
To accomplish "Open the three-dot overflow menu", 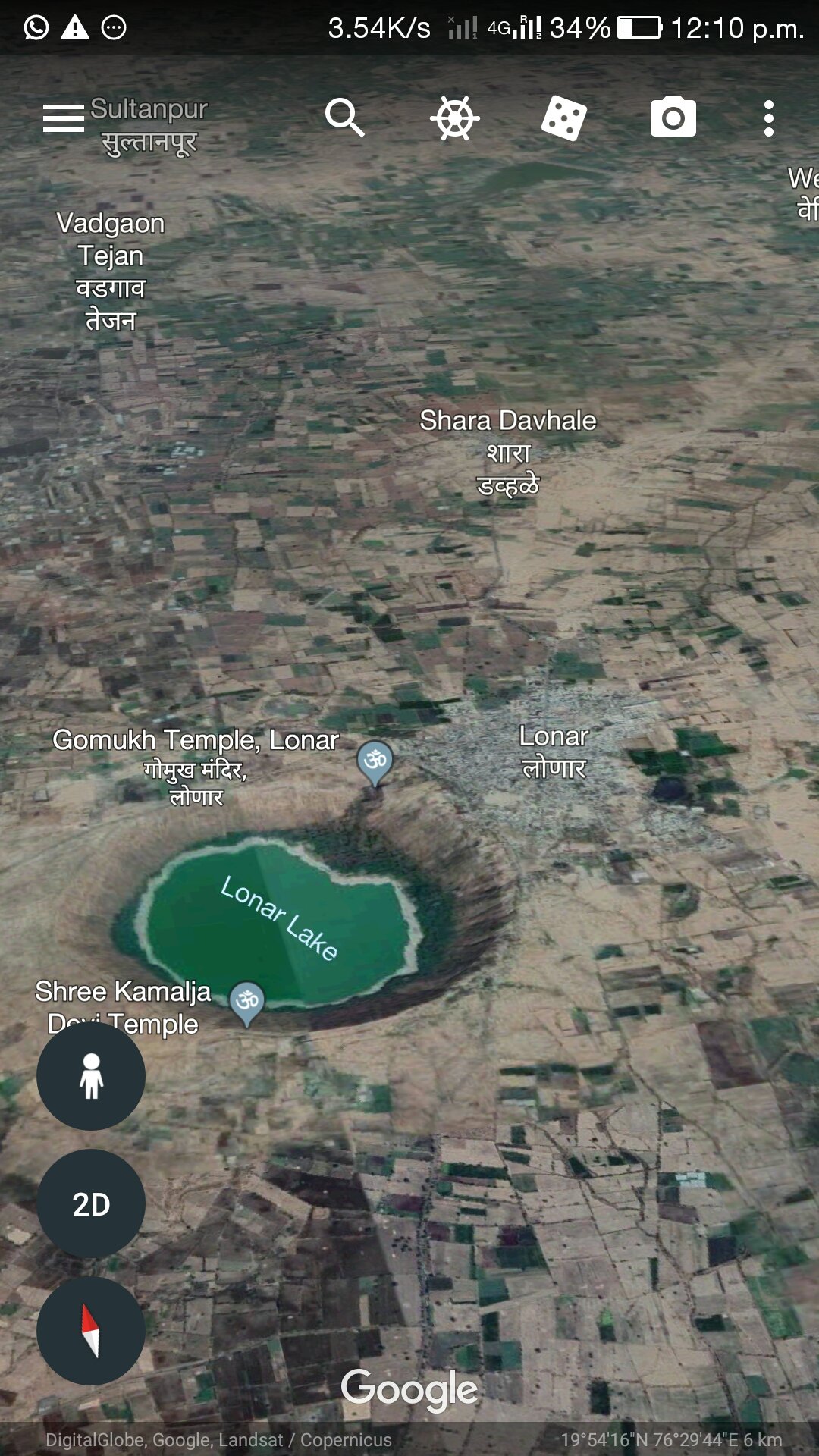I will click(x=769, y=118).
